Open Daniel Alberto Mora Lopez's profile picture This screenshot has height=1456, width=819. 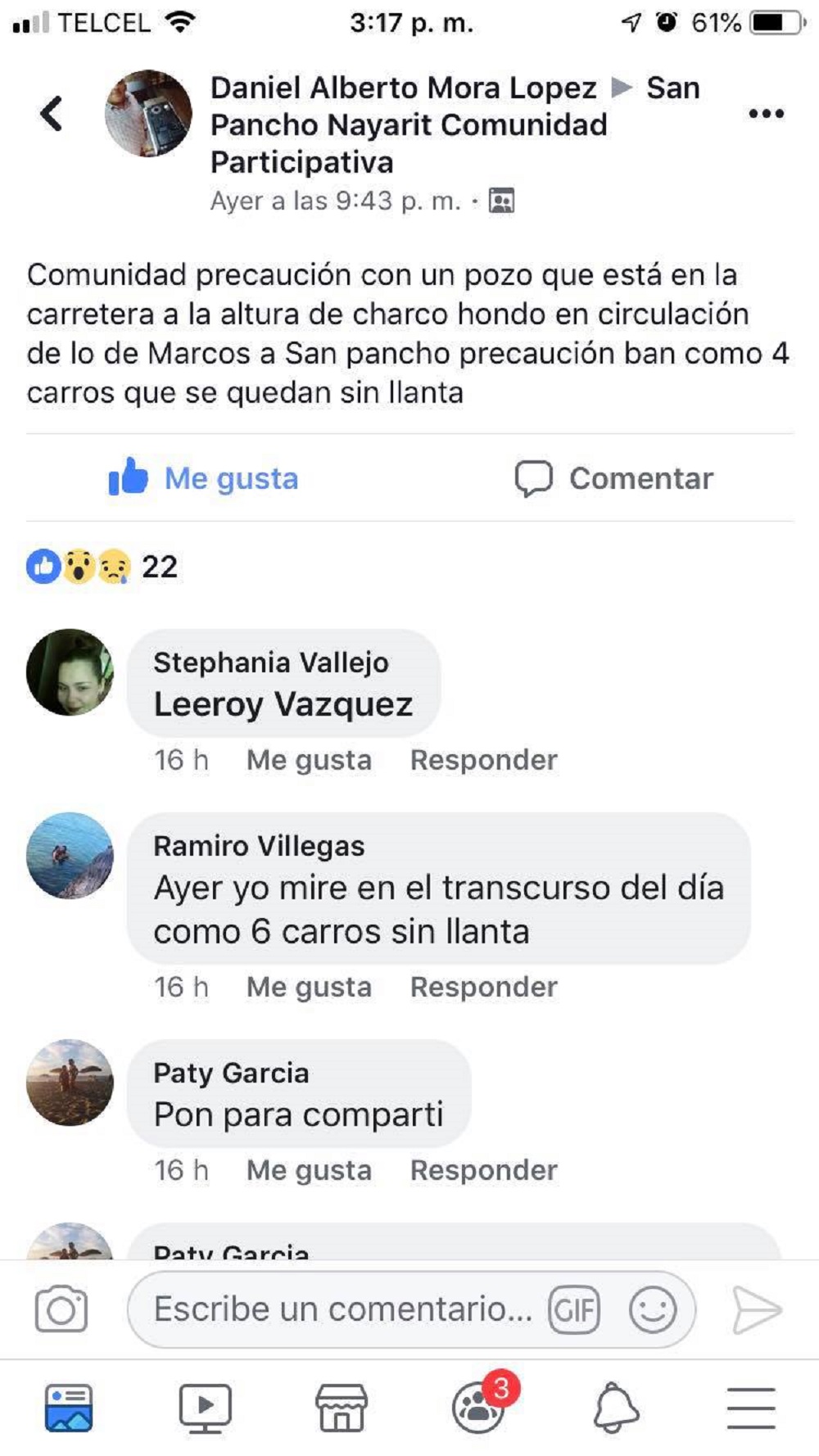coord(148,113)
